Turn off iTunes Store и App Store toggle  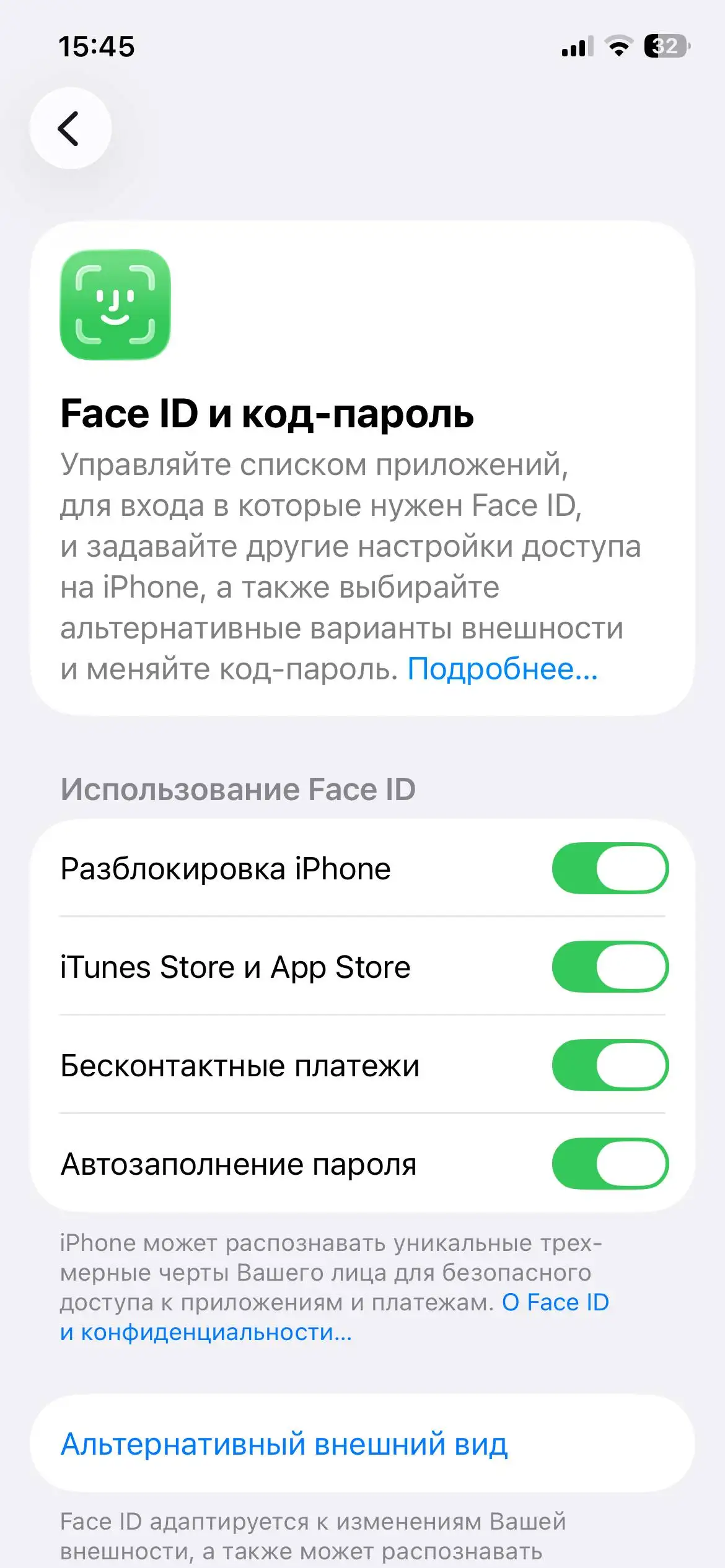pyautogui.click(x=610, y=967)
